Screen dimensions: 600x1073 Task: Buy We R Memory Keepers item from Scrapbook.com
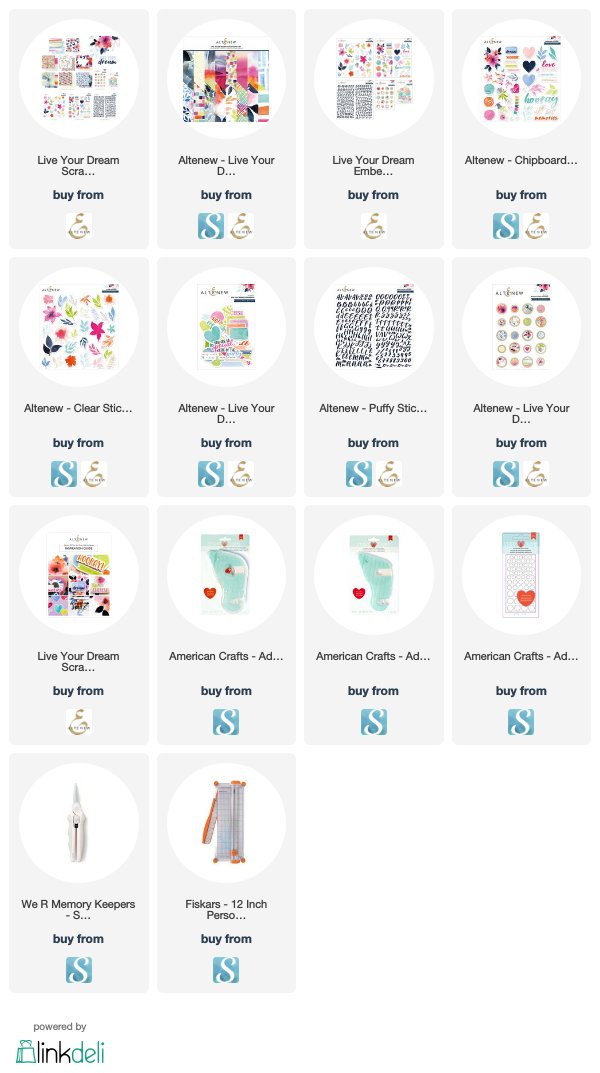click(79, 970)
